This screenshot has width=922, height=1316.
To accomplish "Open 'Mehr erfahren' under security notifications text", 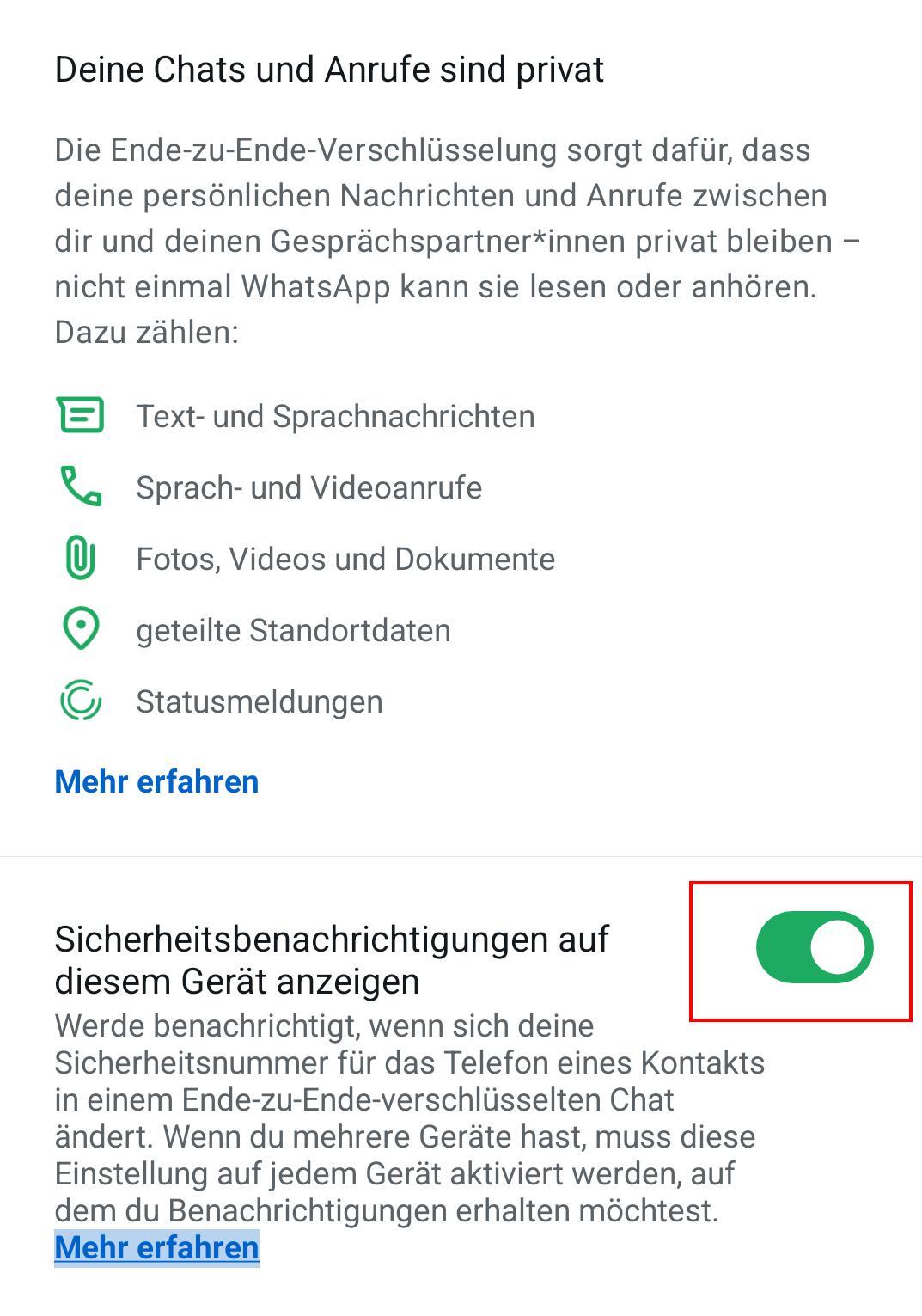I will click(156, 1247).
